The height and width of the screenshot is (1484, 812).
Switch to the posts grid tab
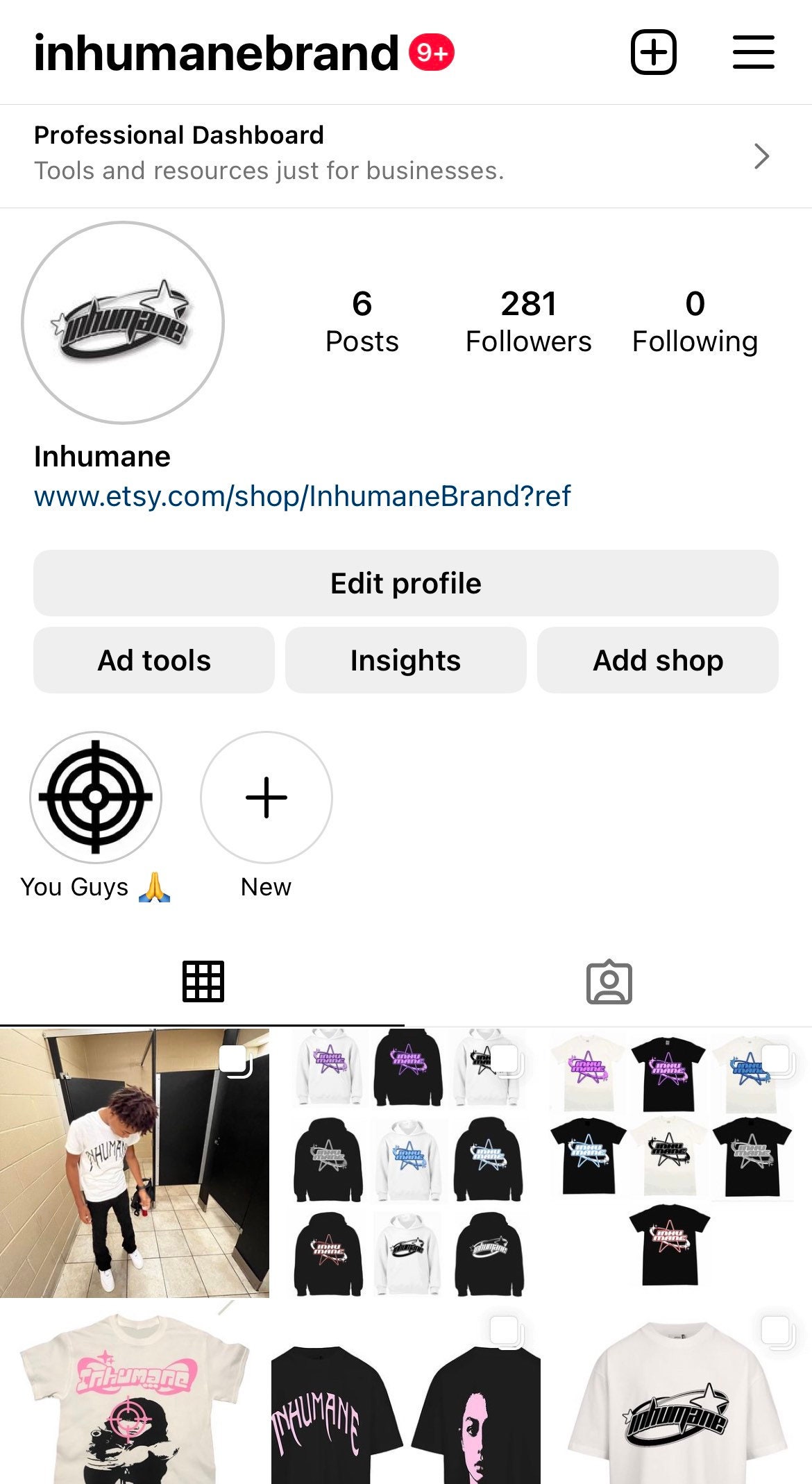point(203,981)
